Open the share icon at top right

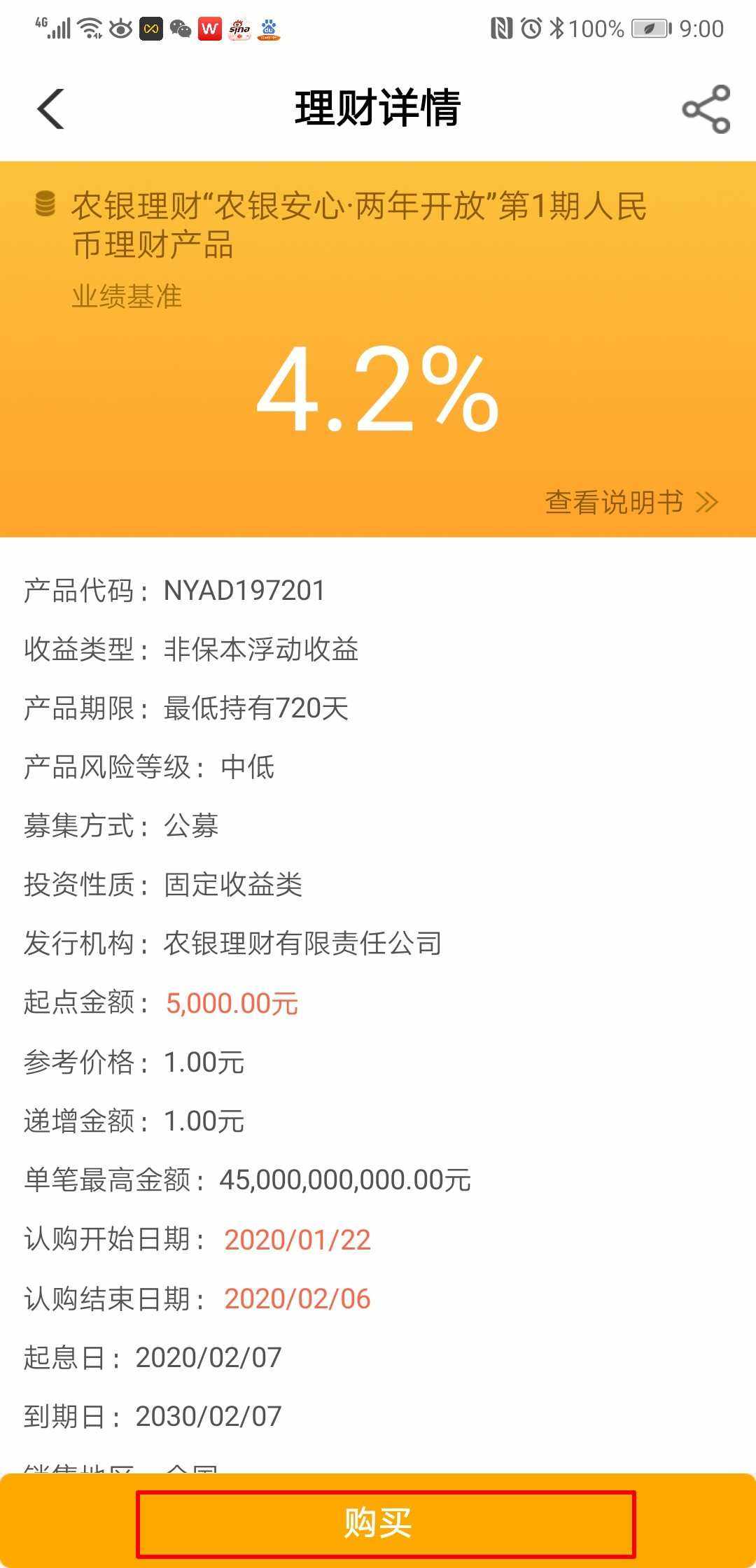click(x=707, y=108)
